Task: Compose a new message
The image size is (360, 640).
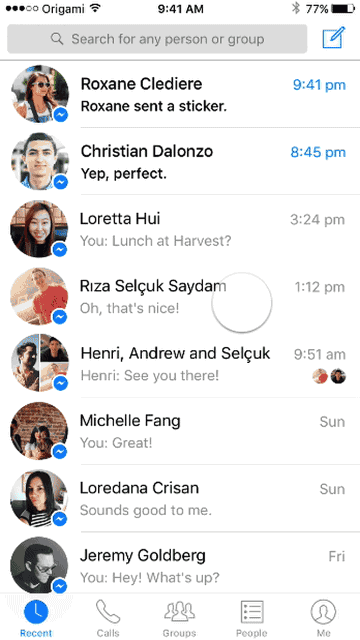Action: point(333,38)
